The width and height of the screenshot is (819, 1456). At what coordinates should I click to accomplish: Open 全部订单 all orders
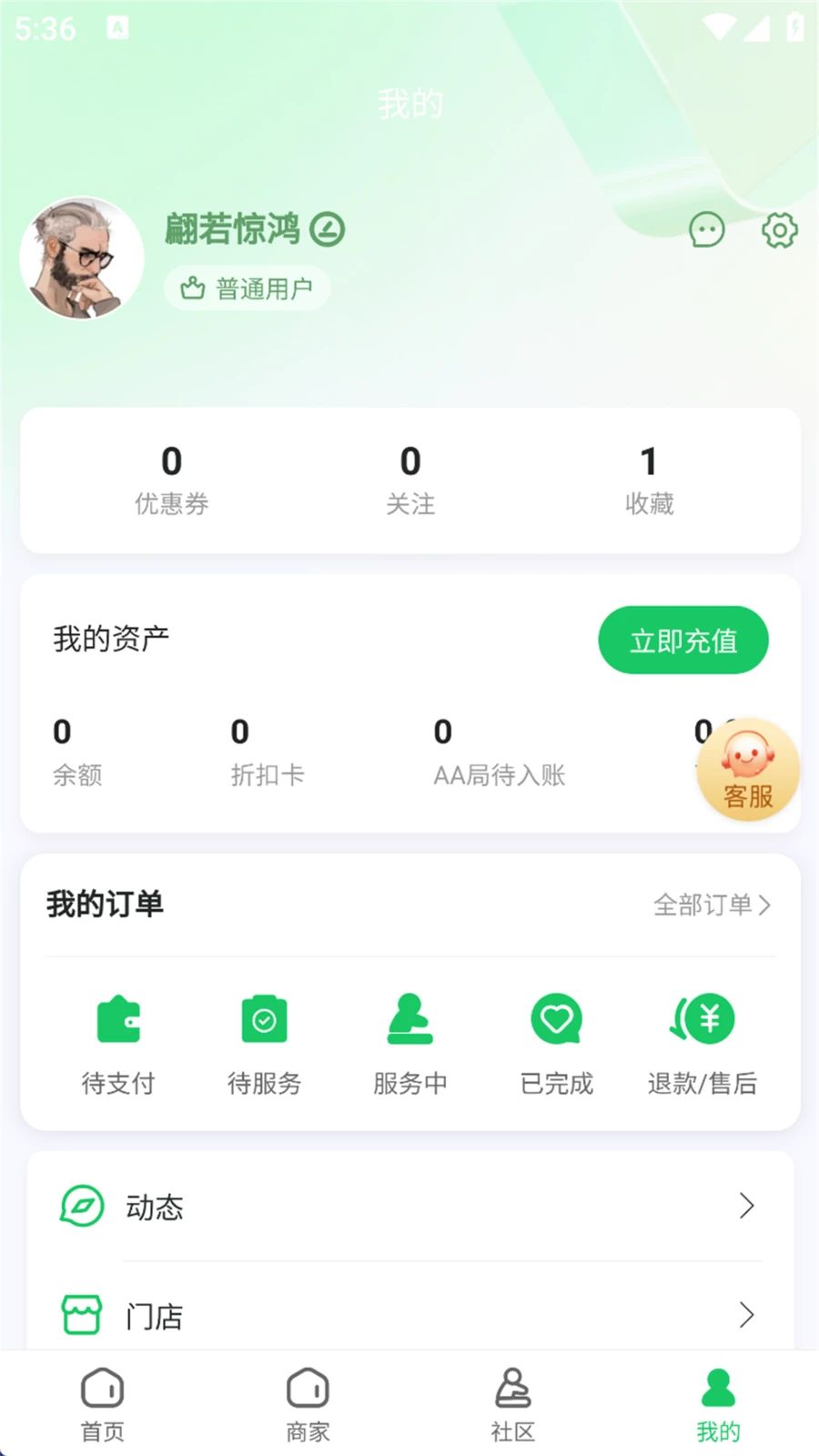713,905
